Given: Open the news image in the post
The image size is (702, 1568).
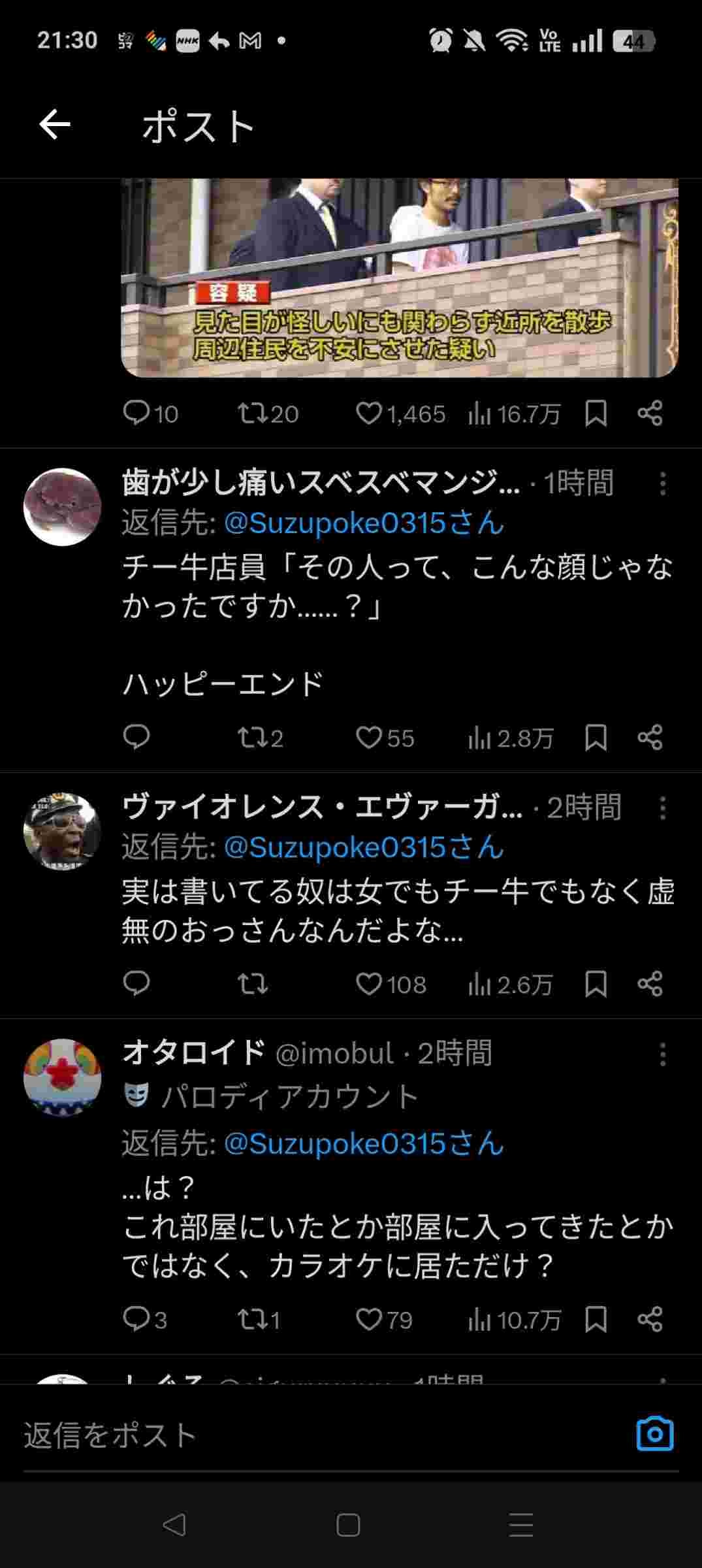Looking at the screenshot, I should (x=399, y=278).
